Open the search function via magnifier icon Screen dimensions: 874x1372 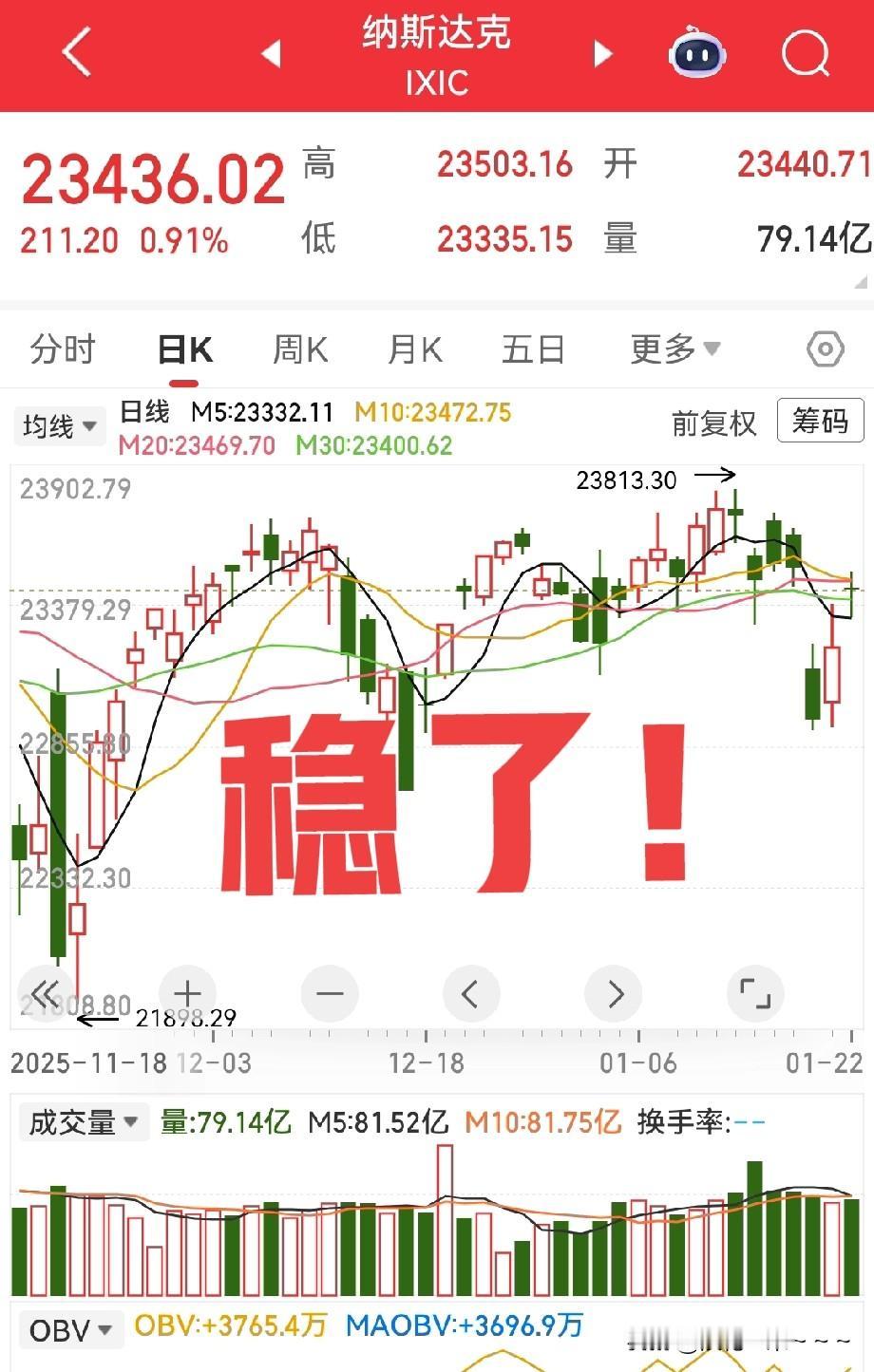804,54
